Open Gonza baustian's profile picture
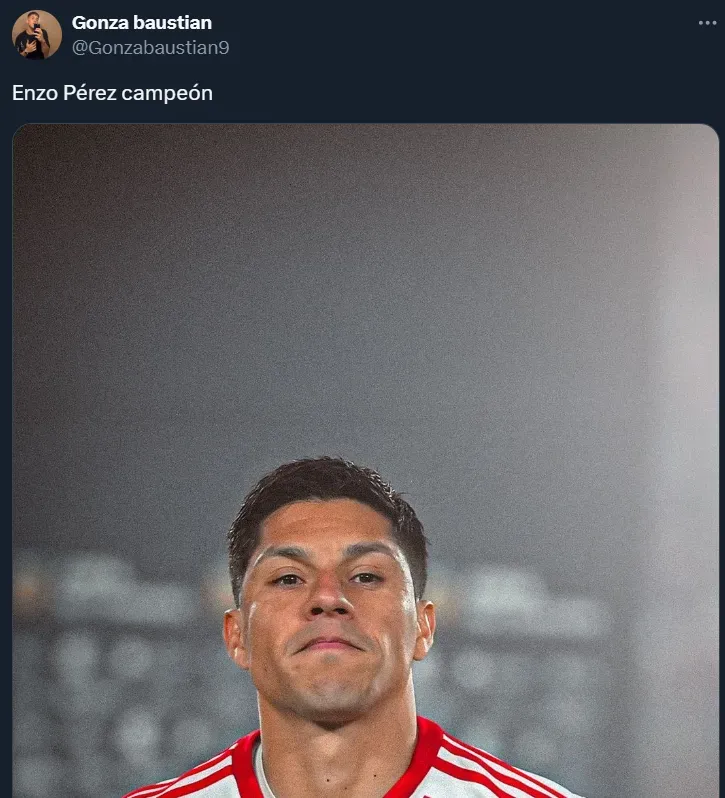The image size is (725, 798). coord(36,35)
